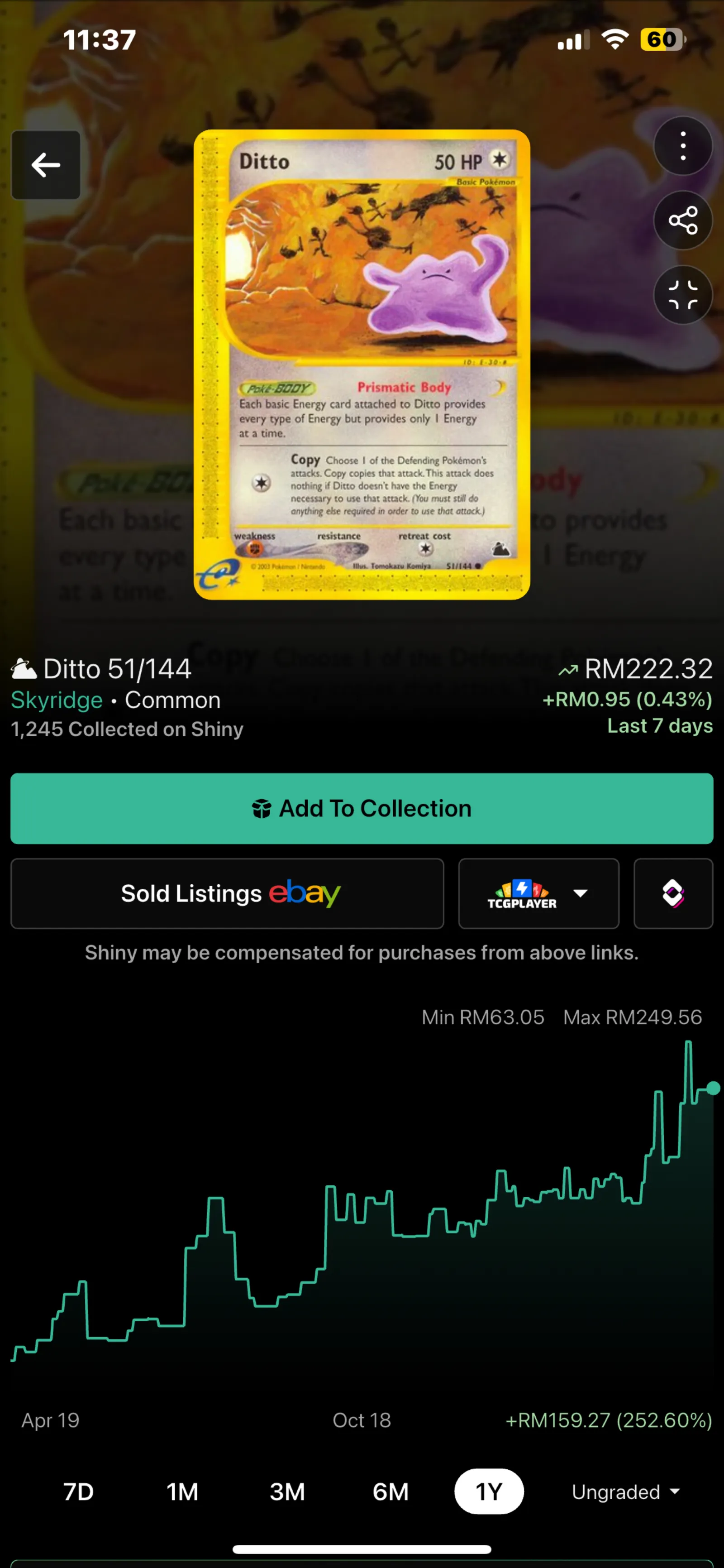The width and height of the screenshot is (724, 1568).
Task: View sold listings on eBay
Action: pos(227,893)
